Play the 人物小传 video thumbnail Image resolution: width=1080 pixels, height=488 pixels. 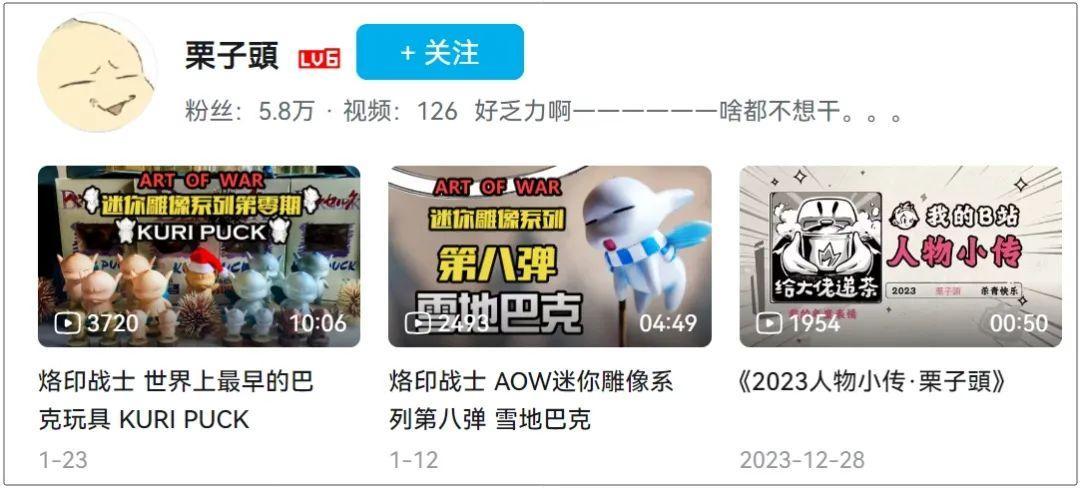[x=900, y=256]
